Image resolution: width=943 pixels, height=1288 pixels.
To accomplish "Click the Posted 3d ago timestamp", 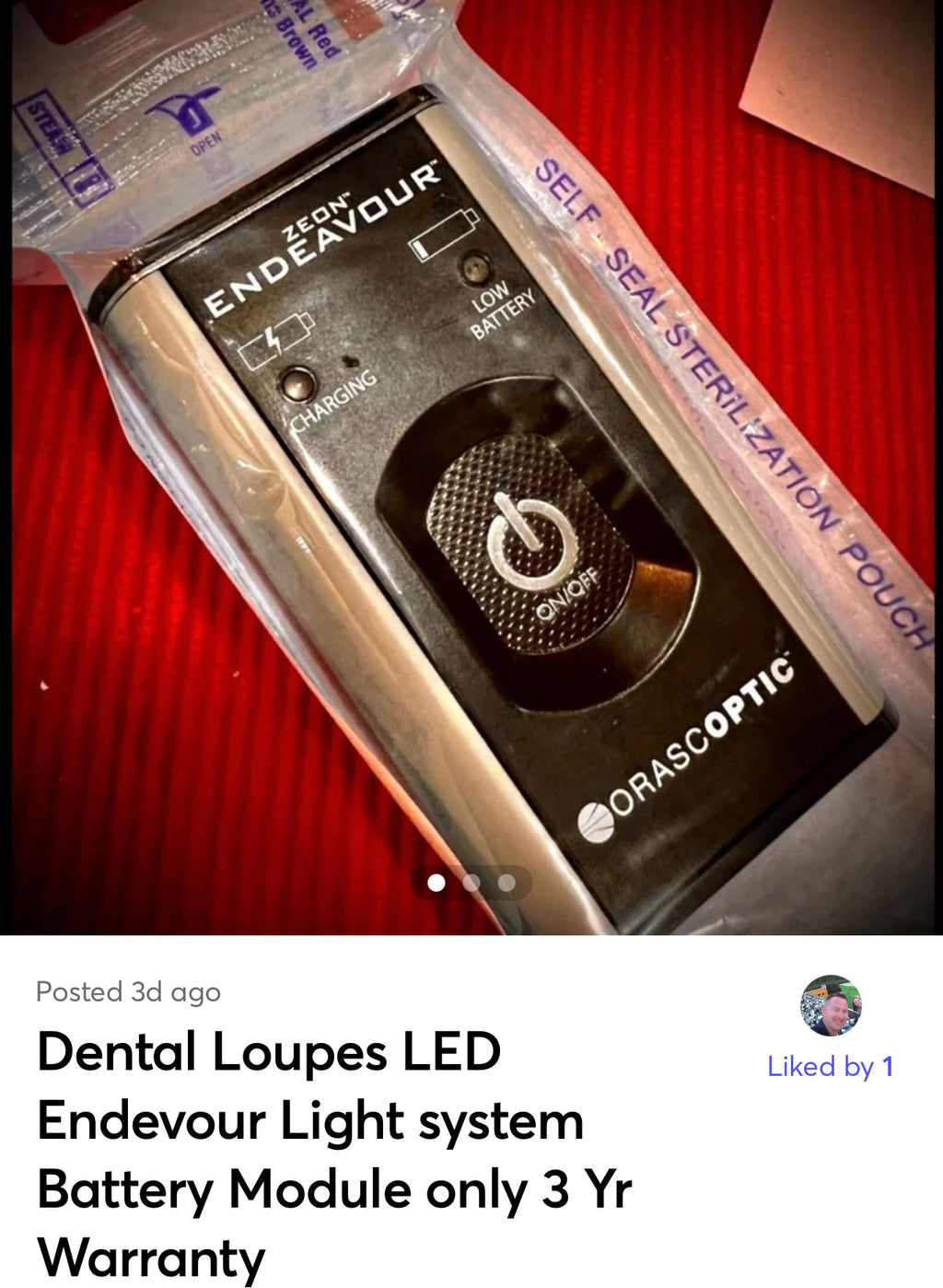I will [127, 993].
